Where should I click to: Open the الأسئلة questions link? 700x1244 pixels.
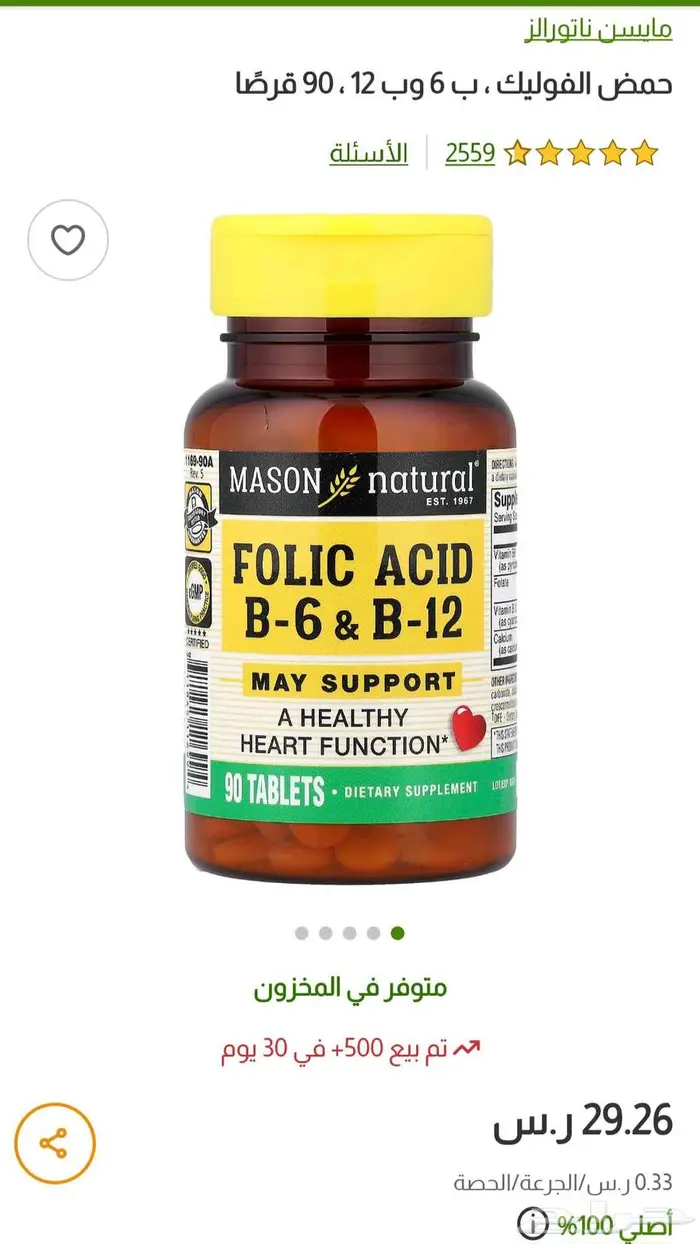pyautogui.click(x=369, y=153)
